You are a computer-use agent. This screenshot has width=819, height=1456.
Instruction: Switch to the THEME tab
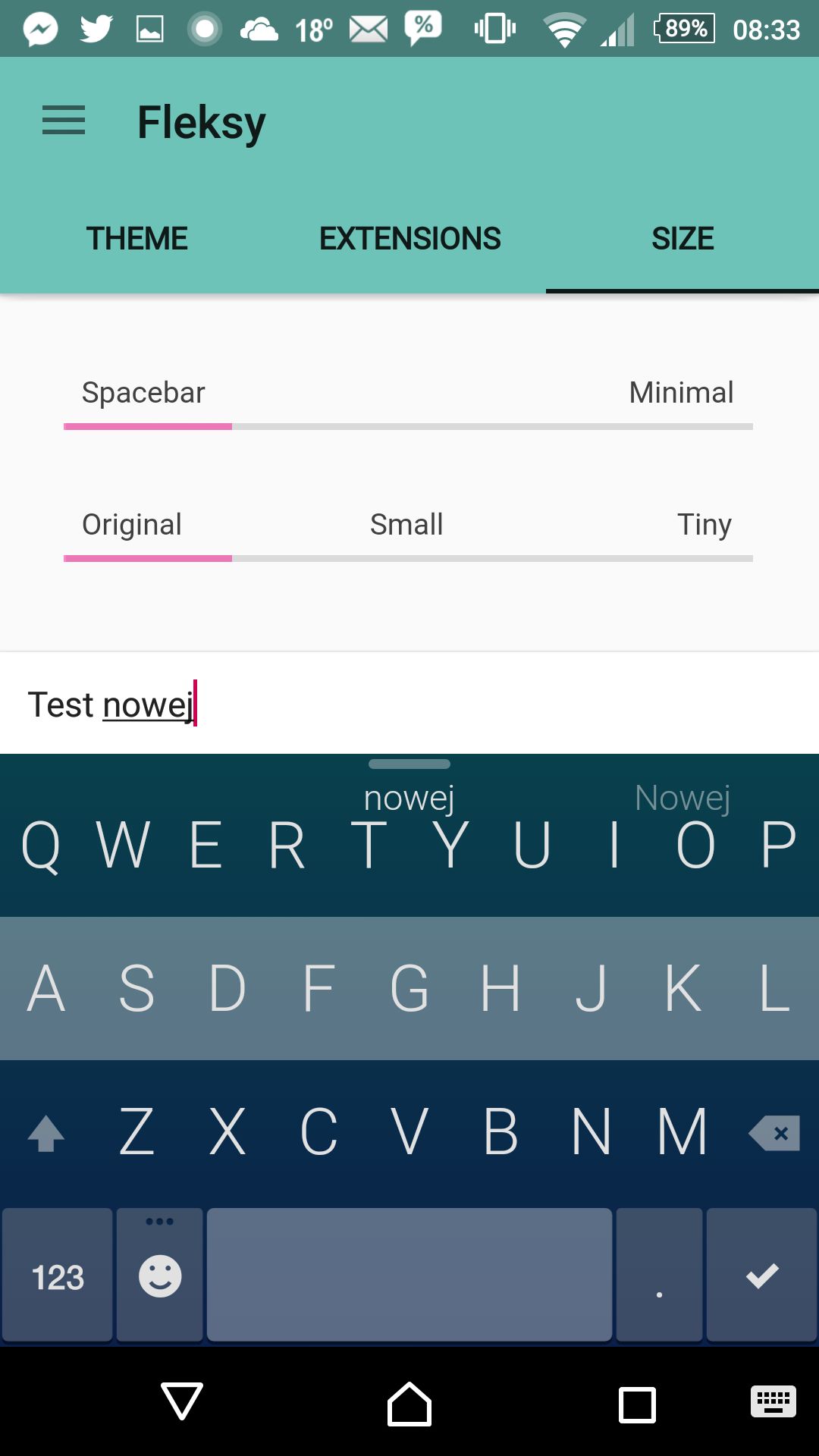(136, 239)
